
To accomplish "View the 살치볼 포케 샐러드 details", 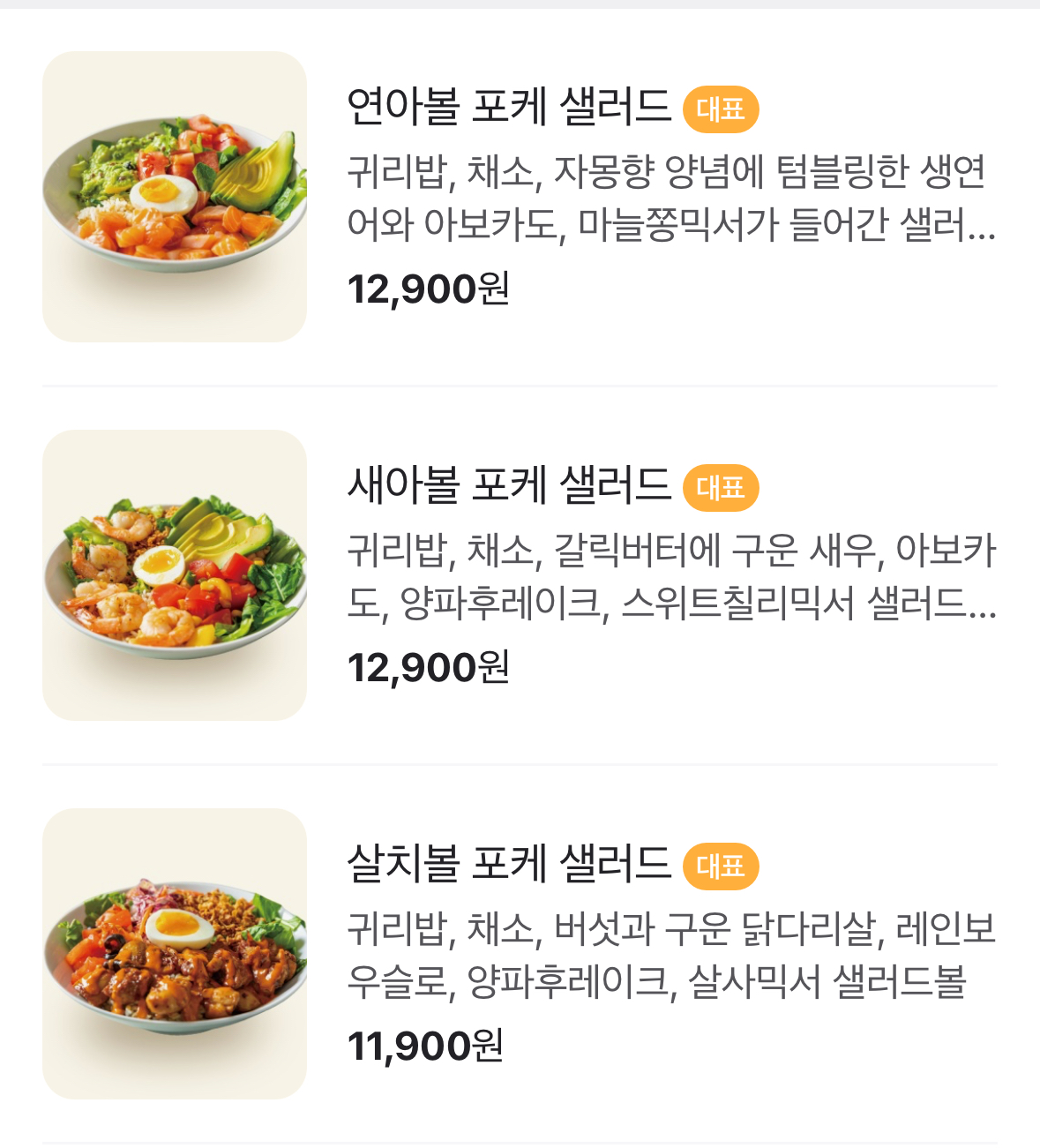I will tap(509, 863).
